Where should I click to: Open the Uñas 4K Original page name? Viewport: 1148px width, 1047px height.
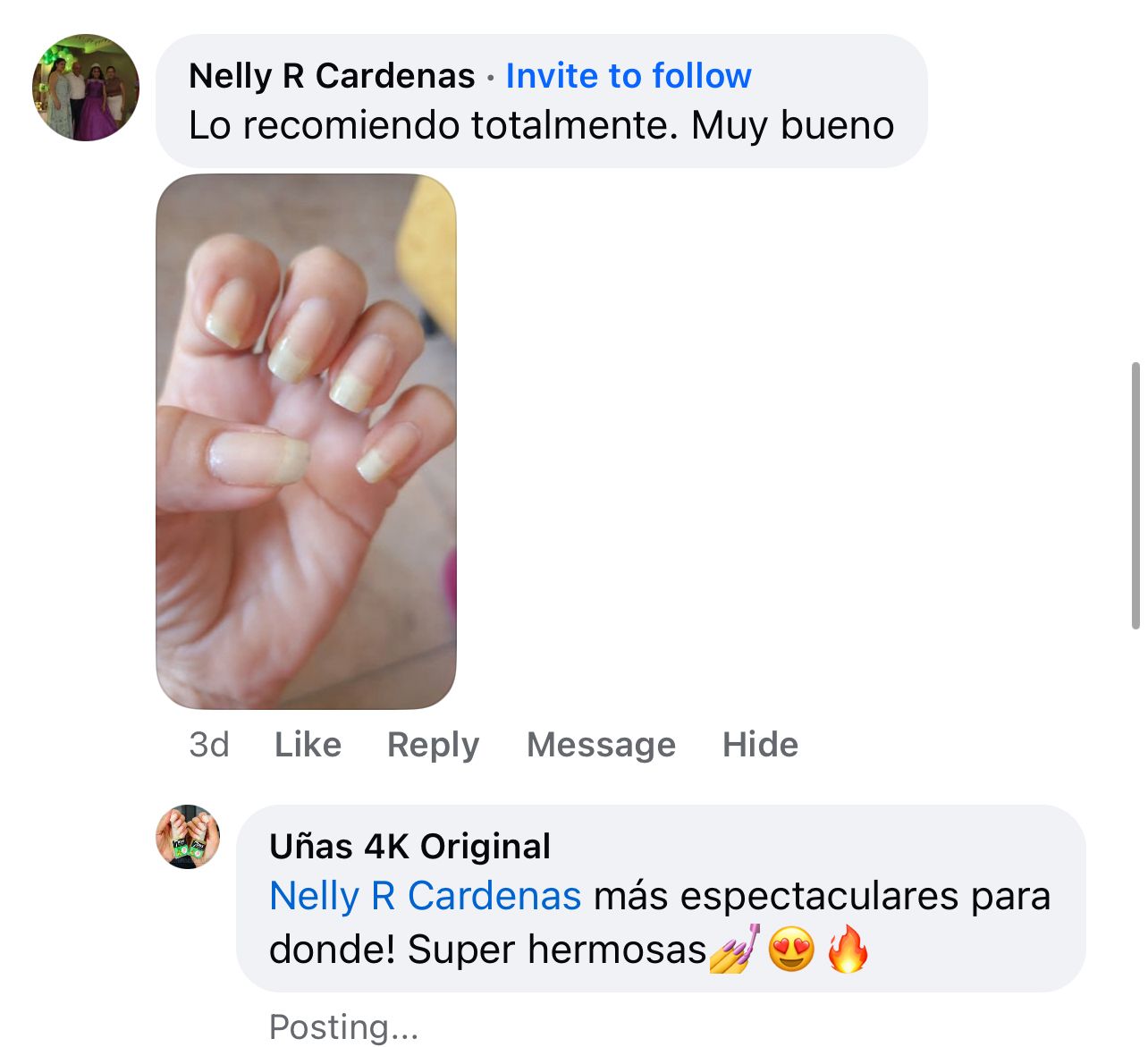coord(409,846)
